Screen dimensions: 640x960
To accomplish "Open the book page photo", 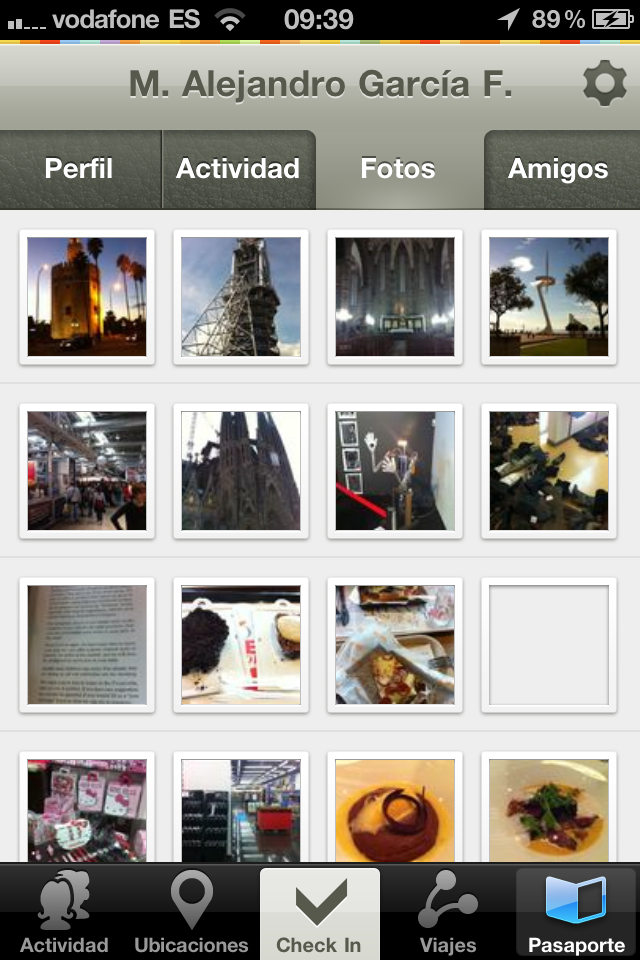I will point(87,645).
